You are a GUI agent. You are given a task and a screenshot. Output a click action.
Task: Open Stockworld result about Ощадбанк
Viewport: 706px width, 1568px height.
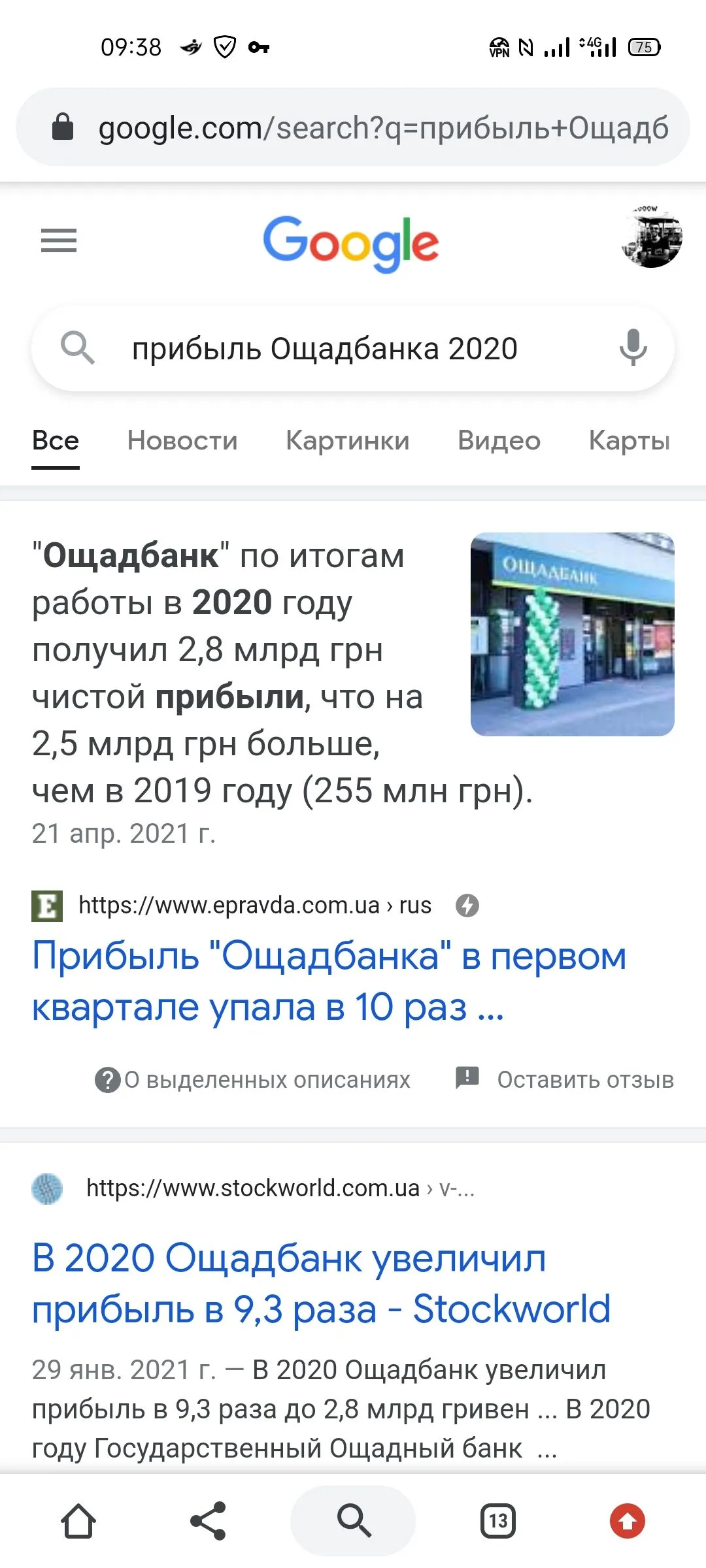click(321, 1282)
